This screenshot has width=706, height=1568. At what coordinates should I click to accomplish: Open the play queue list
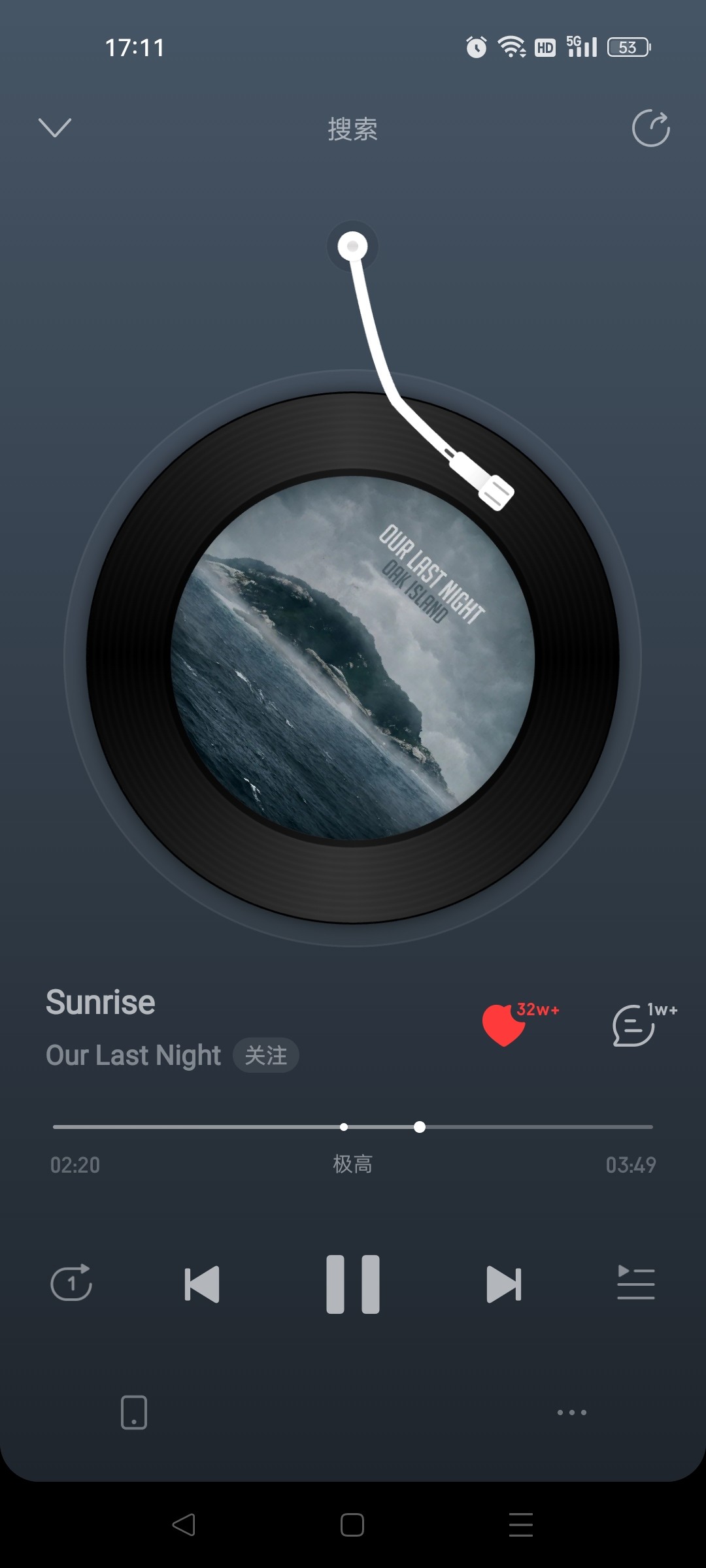pos(635,1283)
